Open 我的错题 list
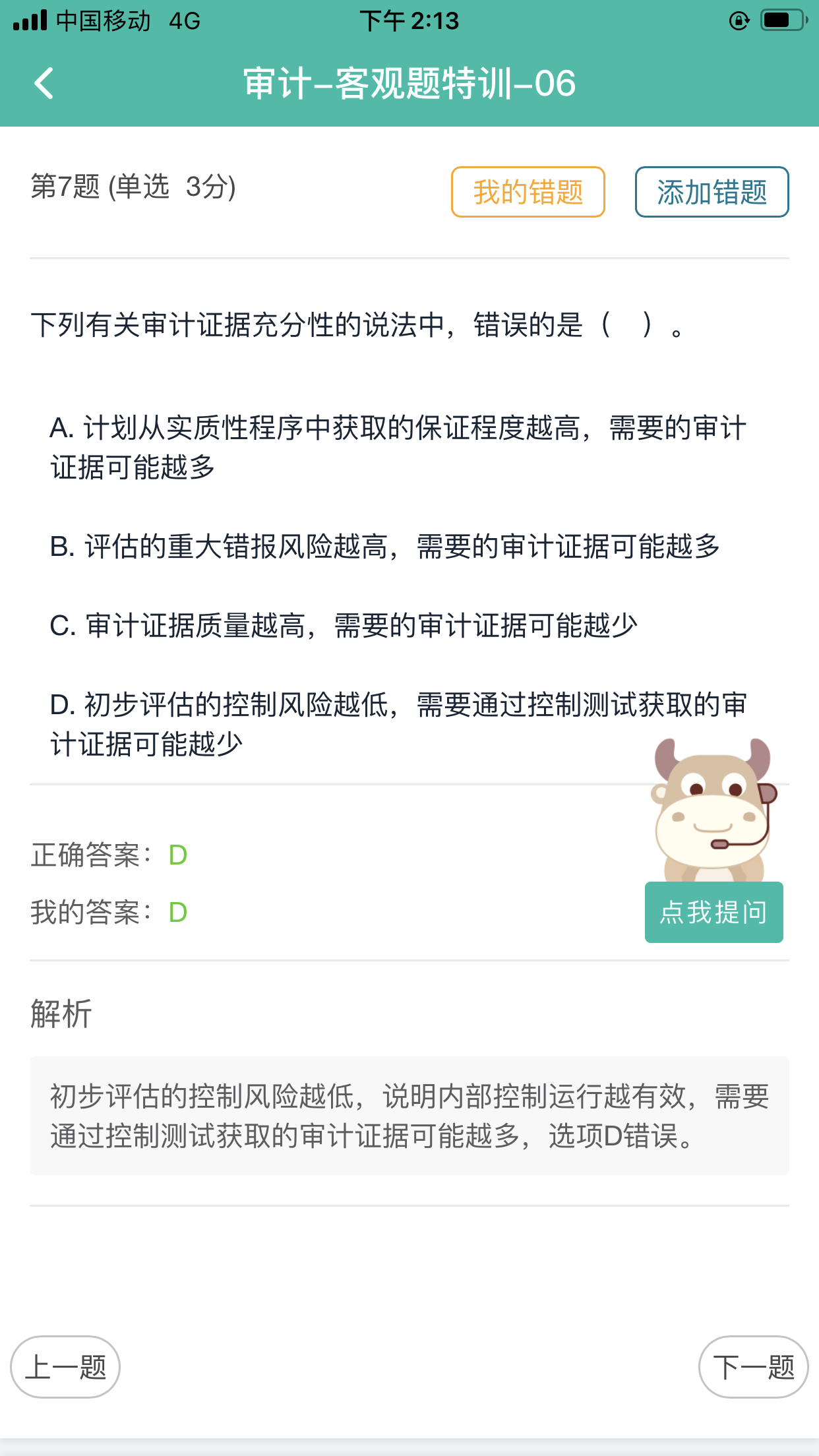The image size is (819, 1456). 528,192
